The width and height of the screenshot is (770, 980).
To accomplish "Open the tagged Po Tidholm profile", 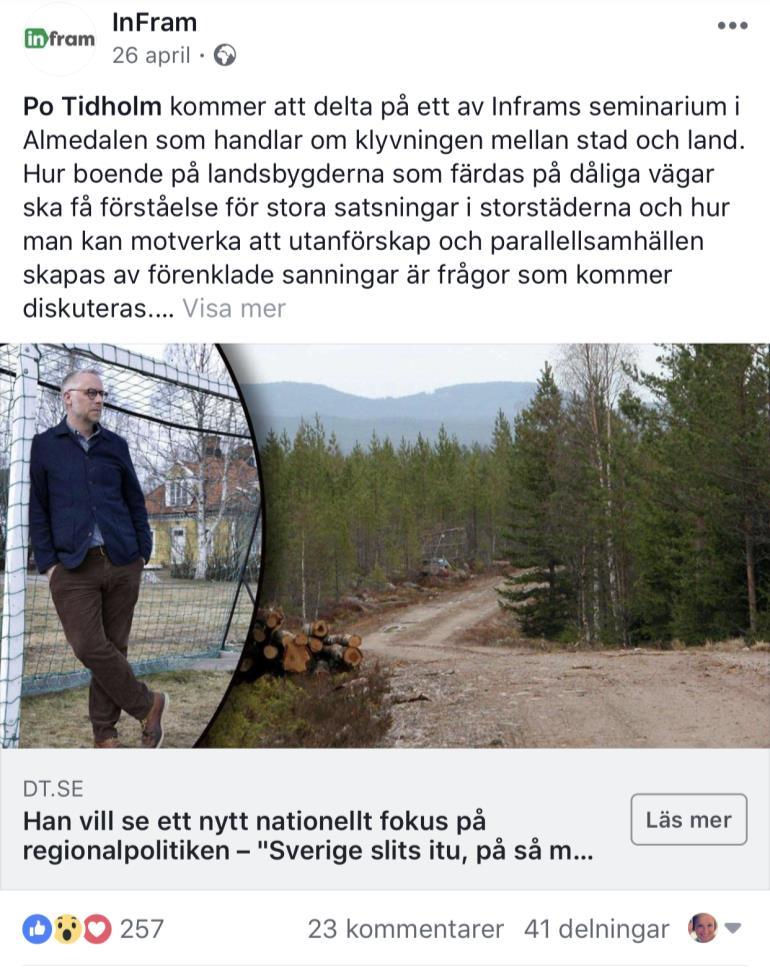I will coord(91,106).
